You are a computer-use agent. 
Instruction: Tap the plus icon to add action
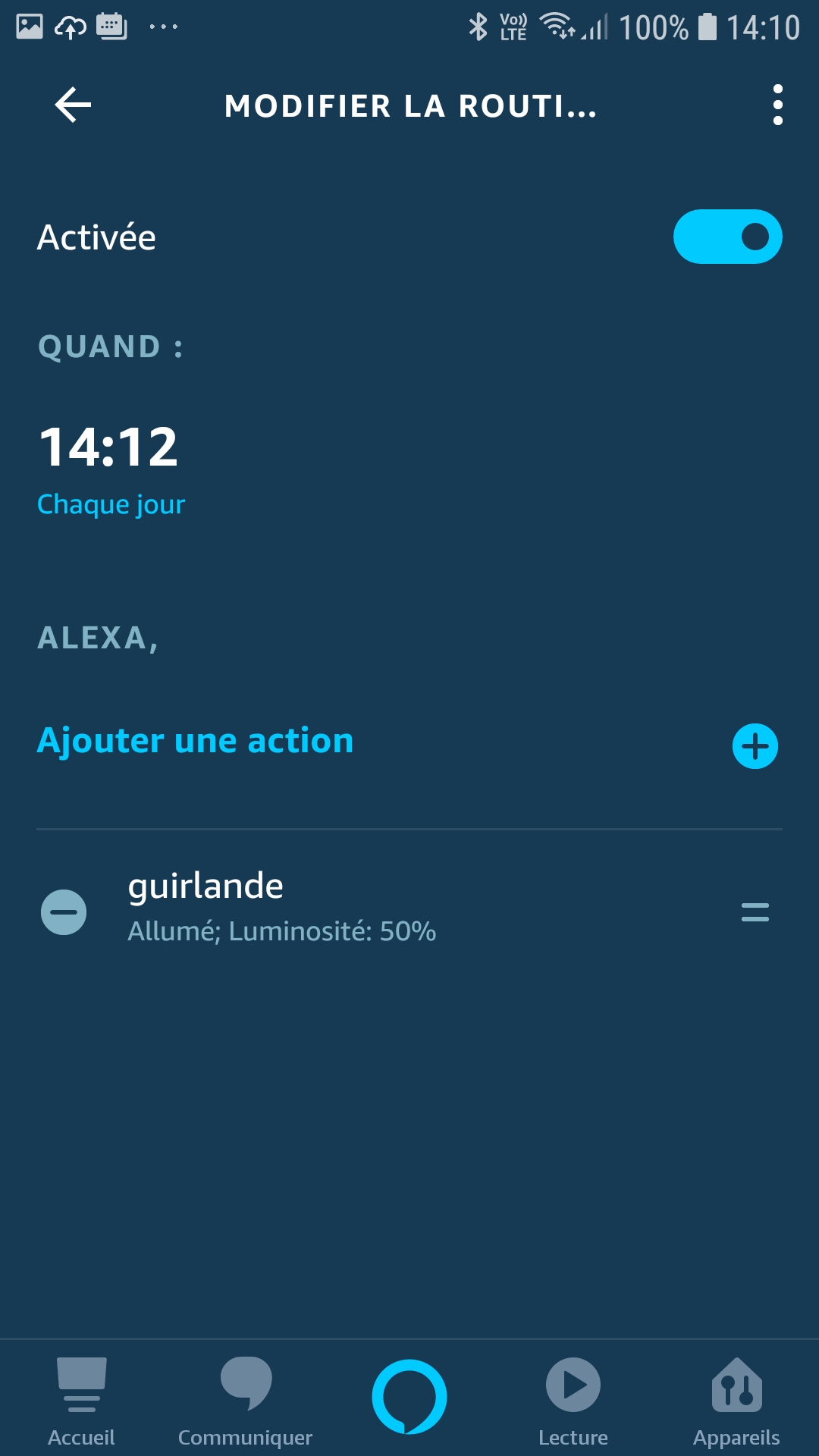pos(755,746)
